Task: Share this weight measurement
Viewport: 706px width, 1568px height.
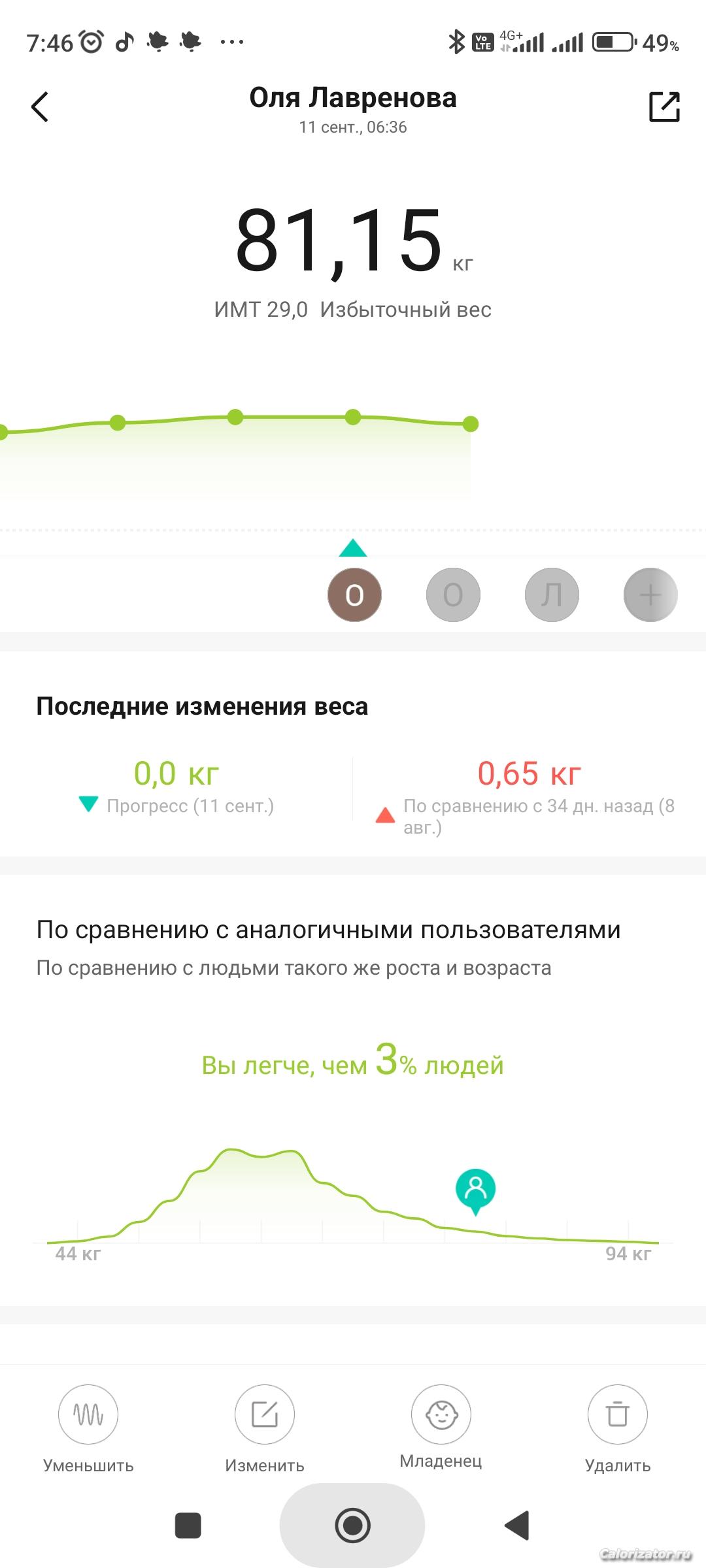Action: coord(664,106)
